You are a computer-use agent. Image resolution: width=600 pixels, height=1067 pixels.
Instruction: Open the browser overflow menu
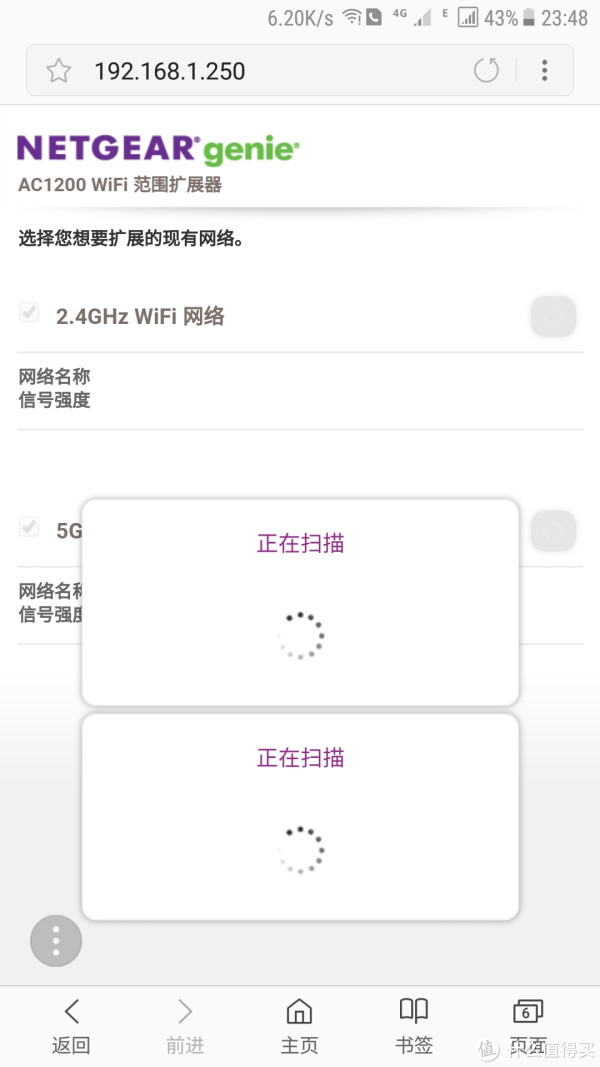(544, 70)
